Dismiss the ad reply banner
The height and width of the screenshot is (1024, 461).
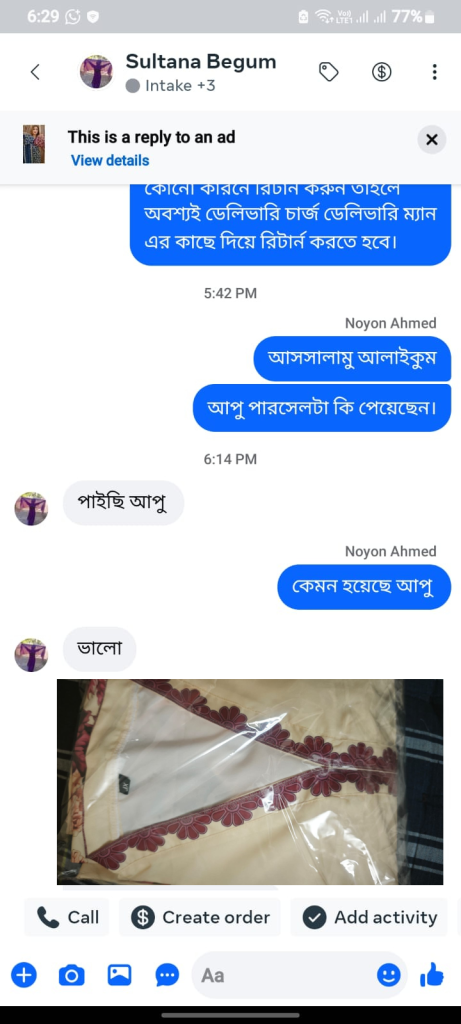(x=432, y=139)
